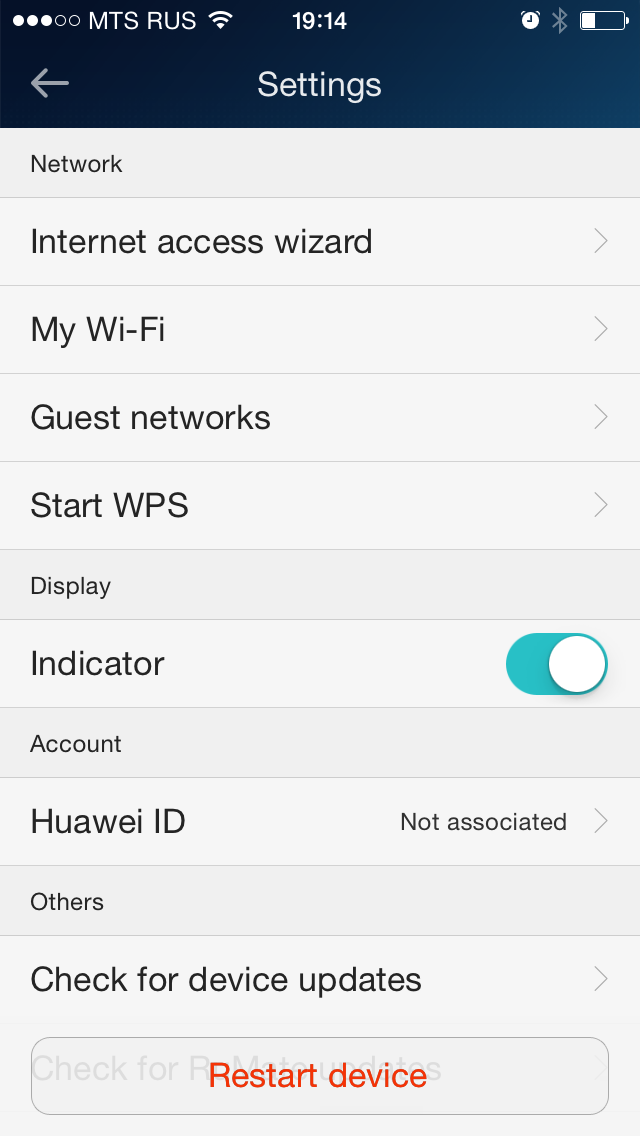Open My Wi-Fi settings
The height and width of the screenshot is (1136, 640).
pyautogui.click(x=320, y=330)
